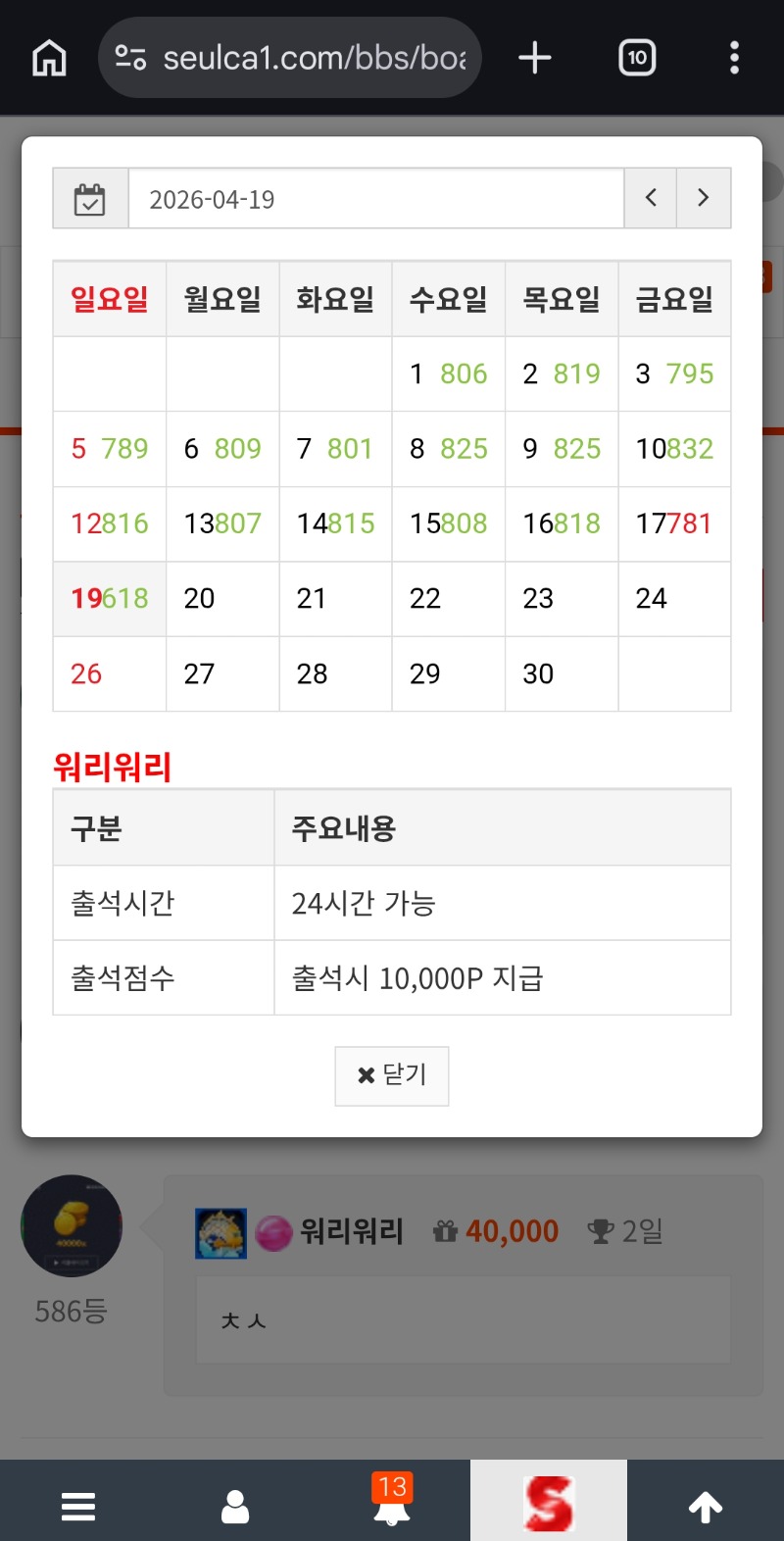Open a new browser tab
The height and width of the screenshot is (1541, 784).
coord(535,58)
